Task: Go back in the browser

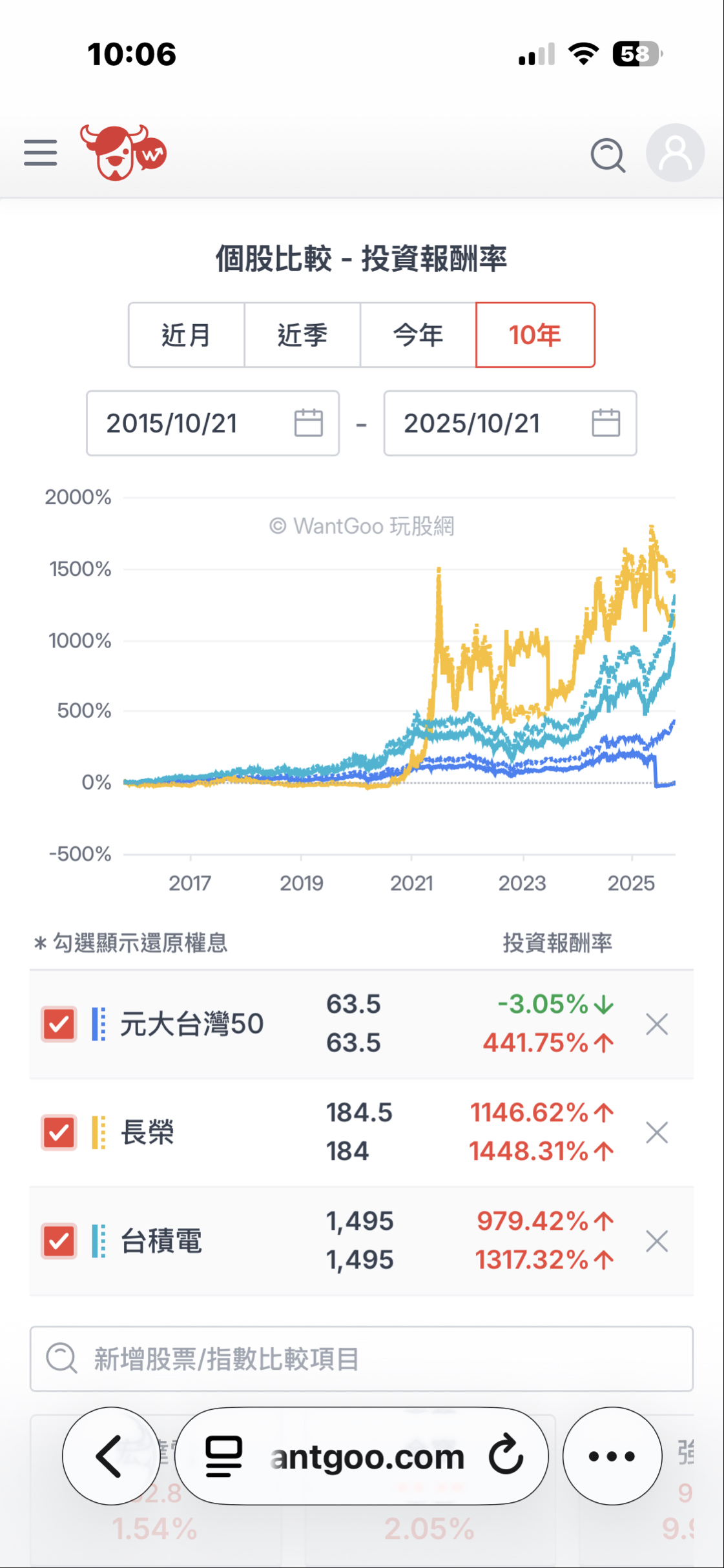Action: point(110,1456)
